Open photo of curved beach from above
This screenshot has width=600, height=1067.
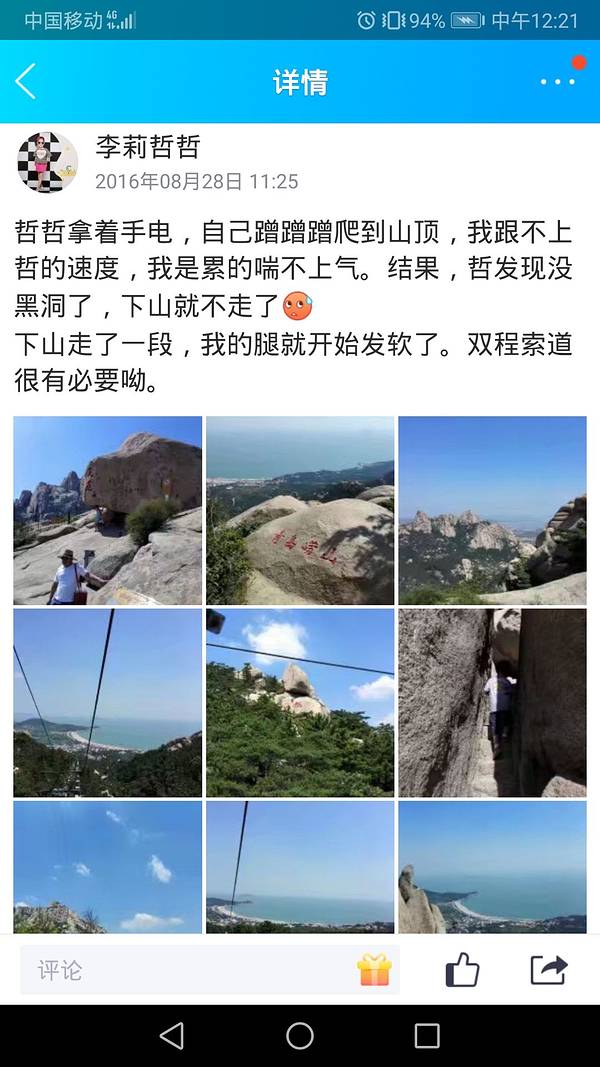pos(492,867)
